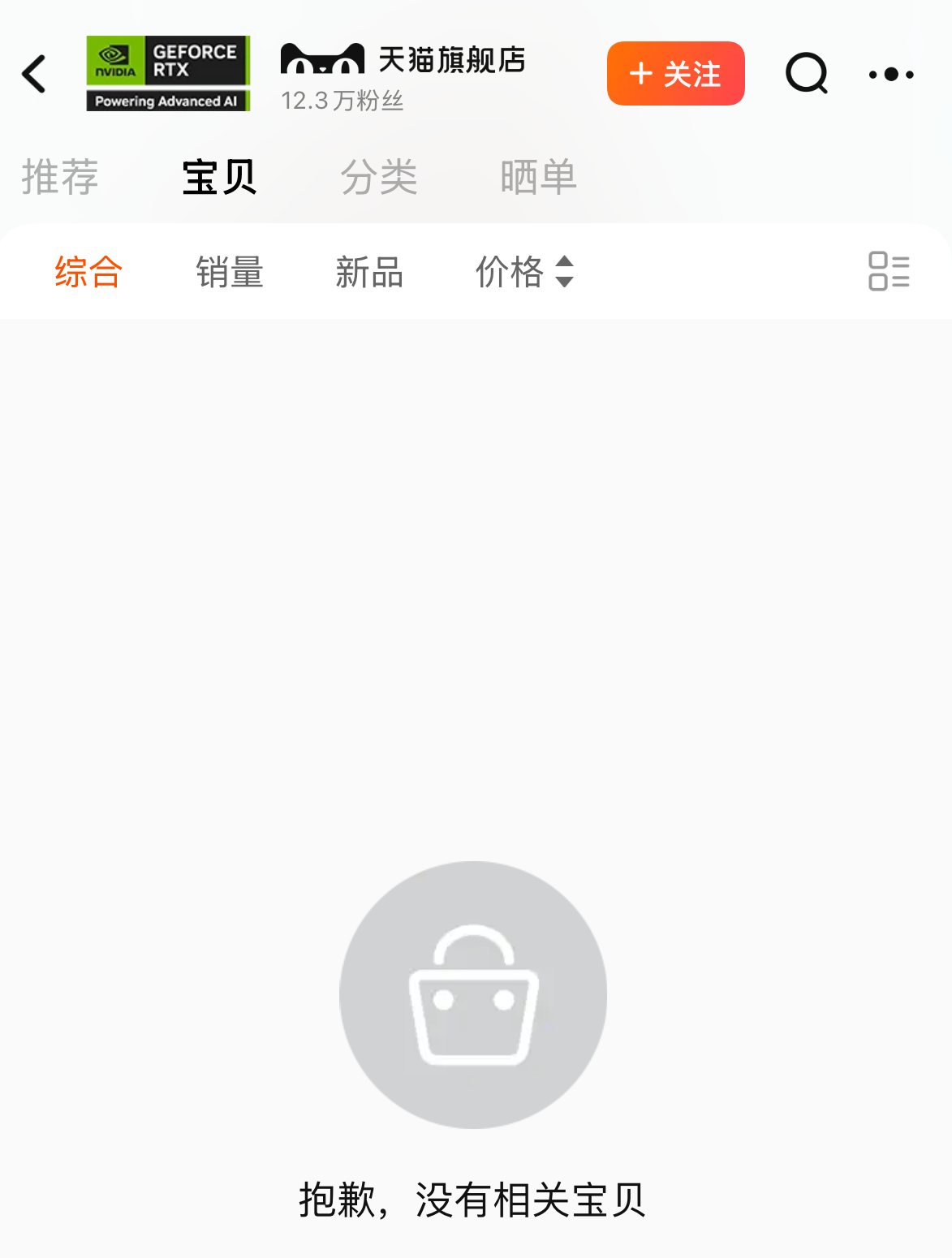
Task: Select the 宝贝 tab
Action: pyautogui.click(x=219, y=177)
